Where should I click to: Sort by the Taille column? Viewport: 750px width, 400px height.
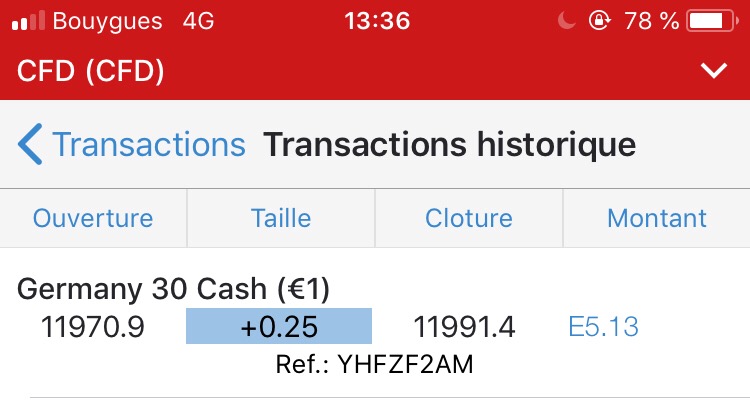pos(281,218)
